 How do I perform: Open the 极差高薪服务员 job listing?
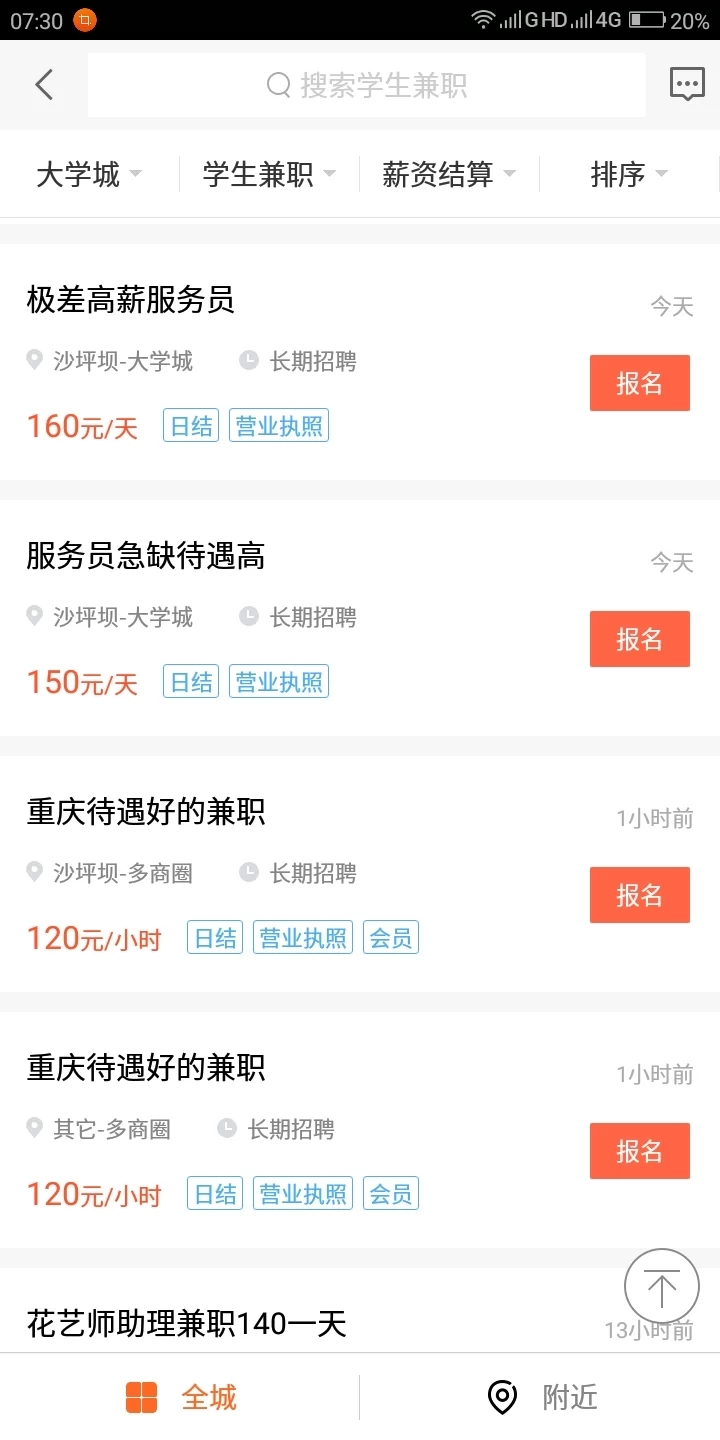[130, 300]
